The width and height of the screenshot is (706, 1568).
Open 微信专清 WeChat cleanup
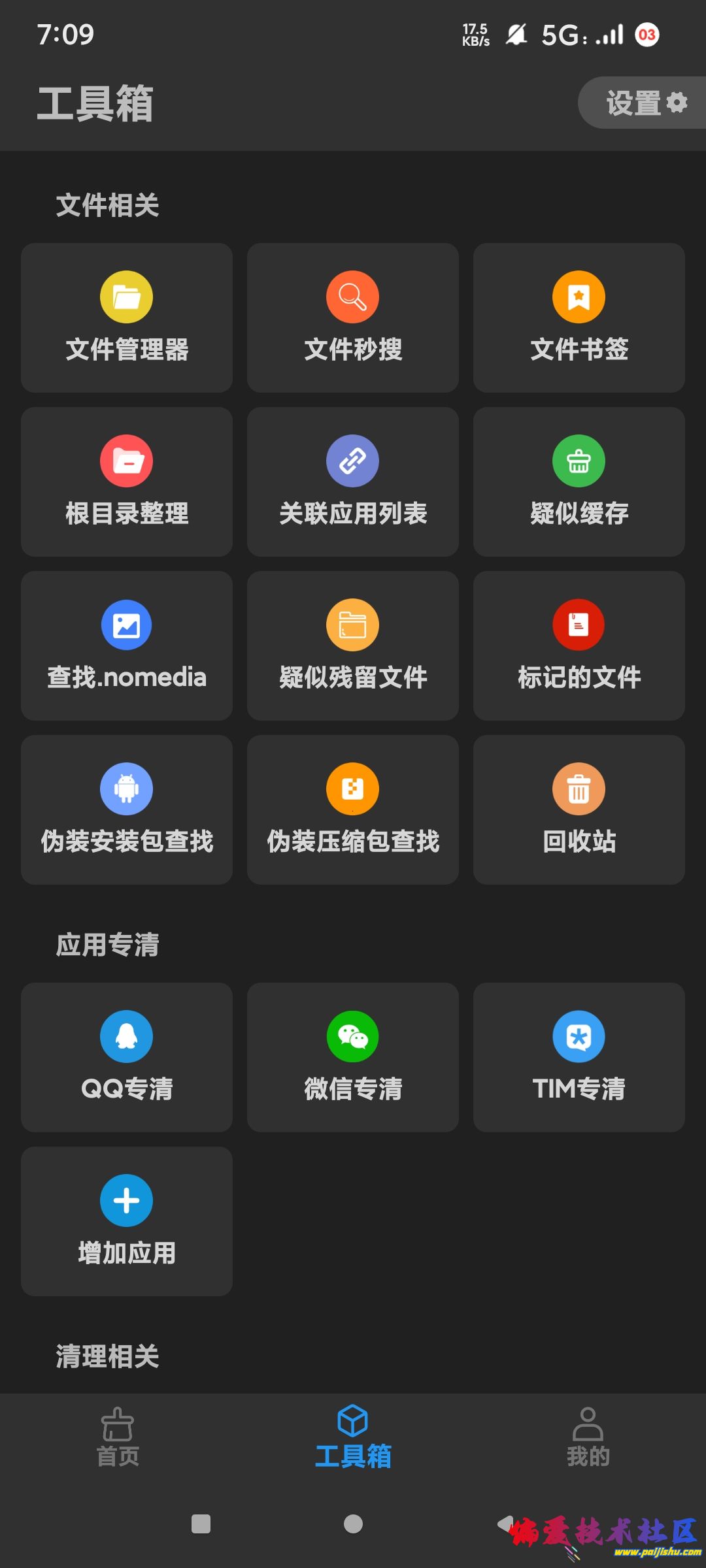(353, 1057)
